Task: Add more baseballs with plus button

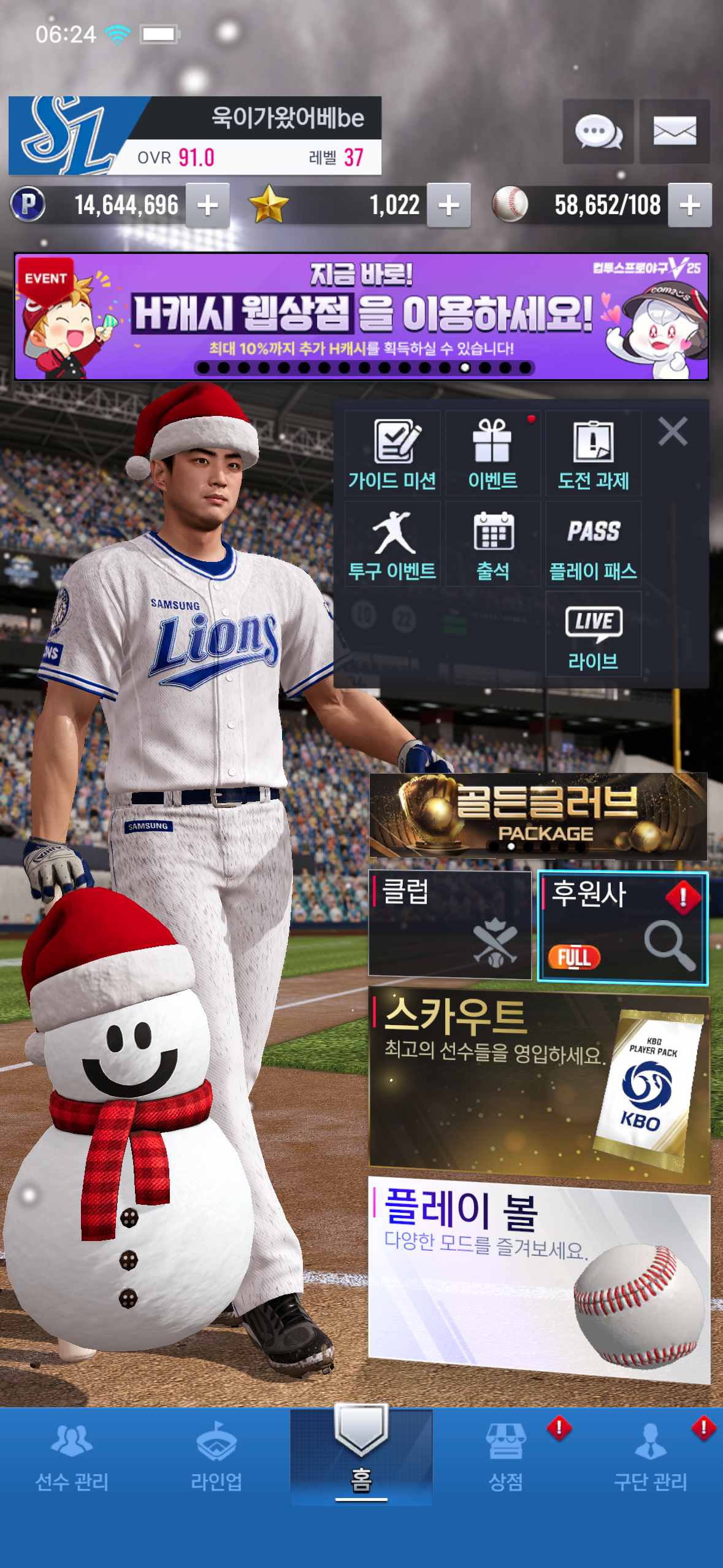Action: [x=689, y=206]
